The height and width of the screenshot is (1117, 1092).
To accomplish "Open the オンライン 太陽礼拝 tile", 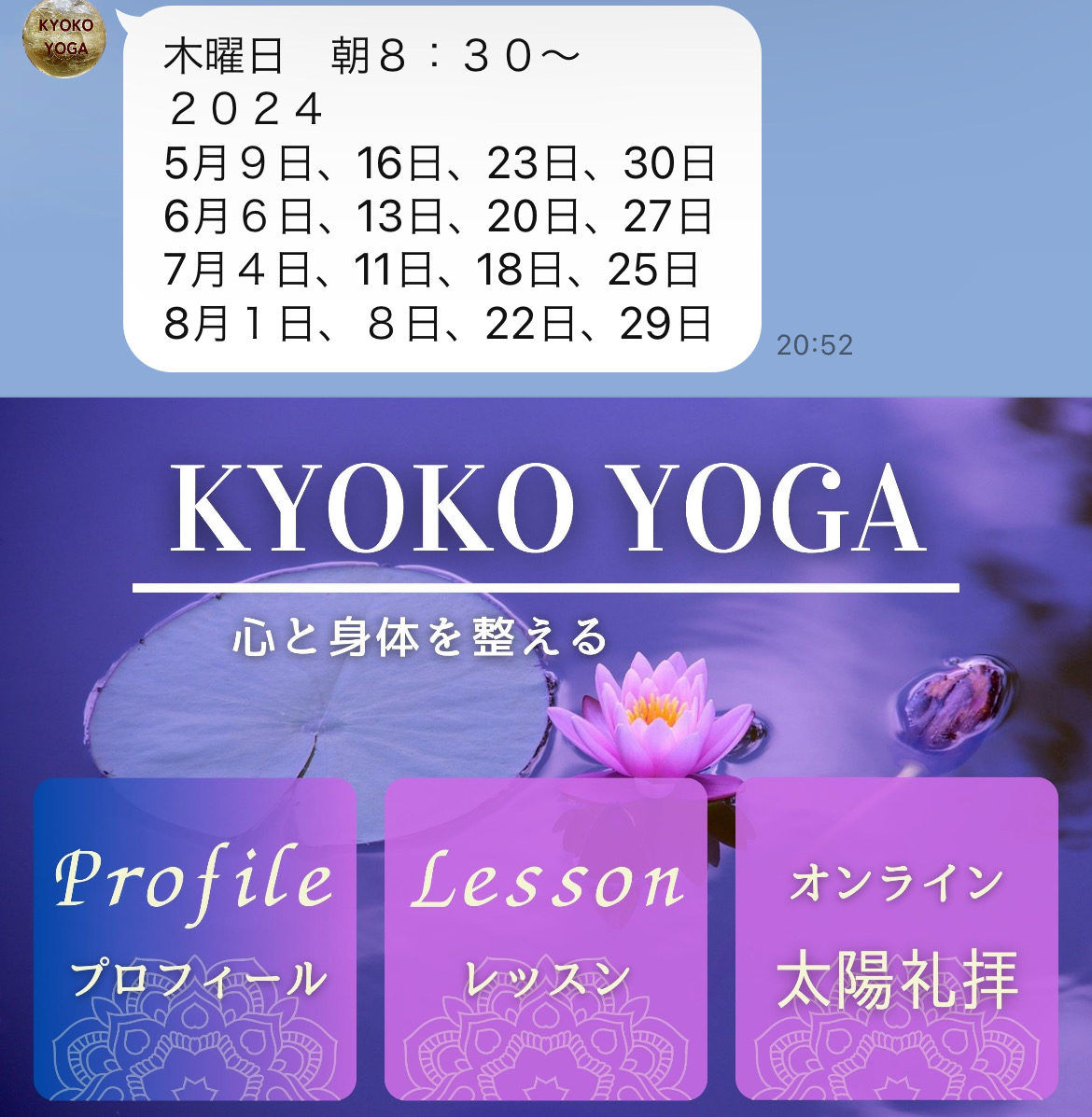I will click(896, 938).
